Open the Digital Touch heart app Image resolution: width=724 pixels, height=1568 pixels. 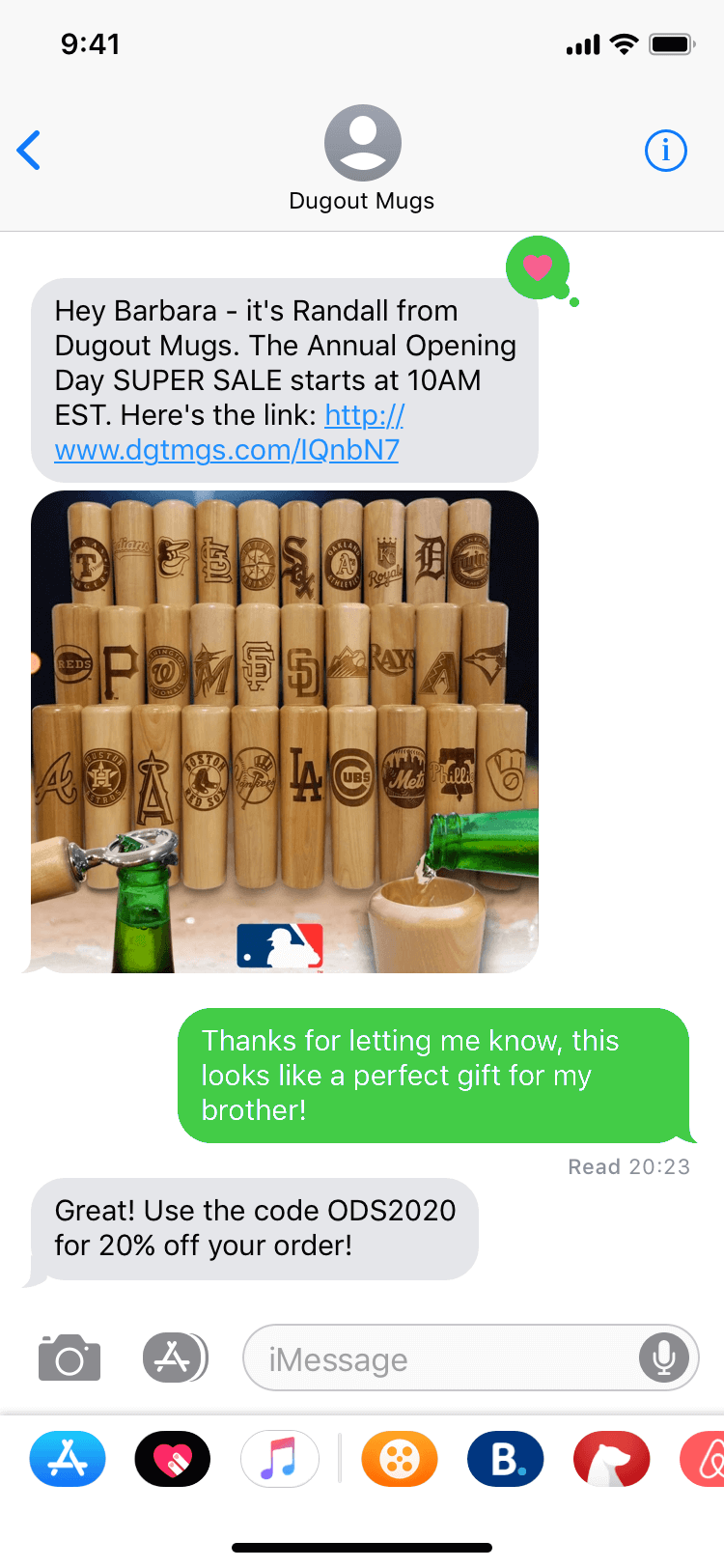point(173,1458)
